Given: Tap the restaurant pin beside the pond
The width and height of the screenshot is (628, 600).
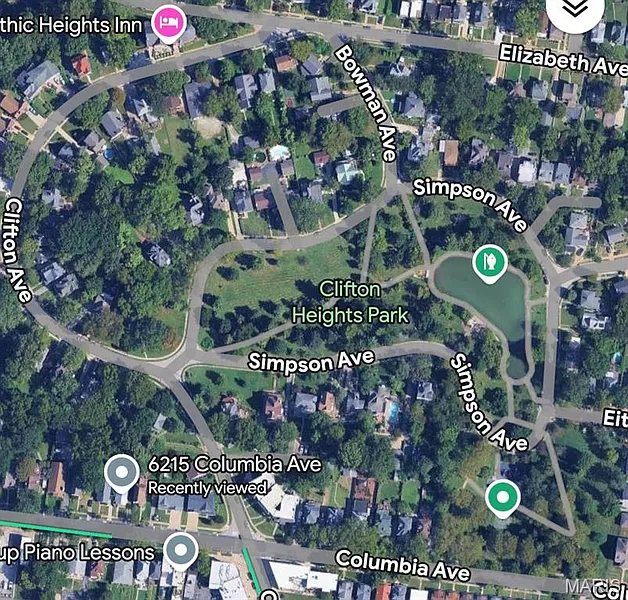Looking at the screenshot, I should (x=490, y=263).
